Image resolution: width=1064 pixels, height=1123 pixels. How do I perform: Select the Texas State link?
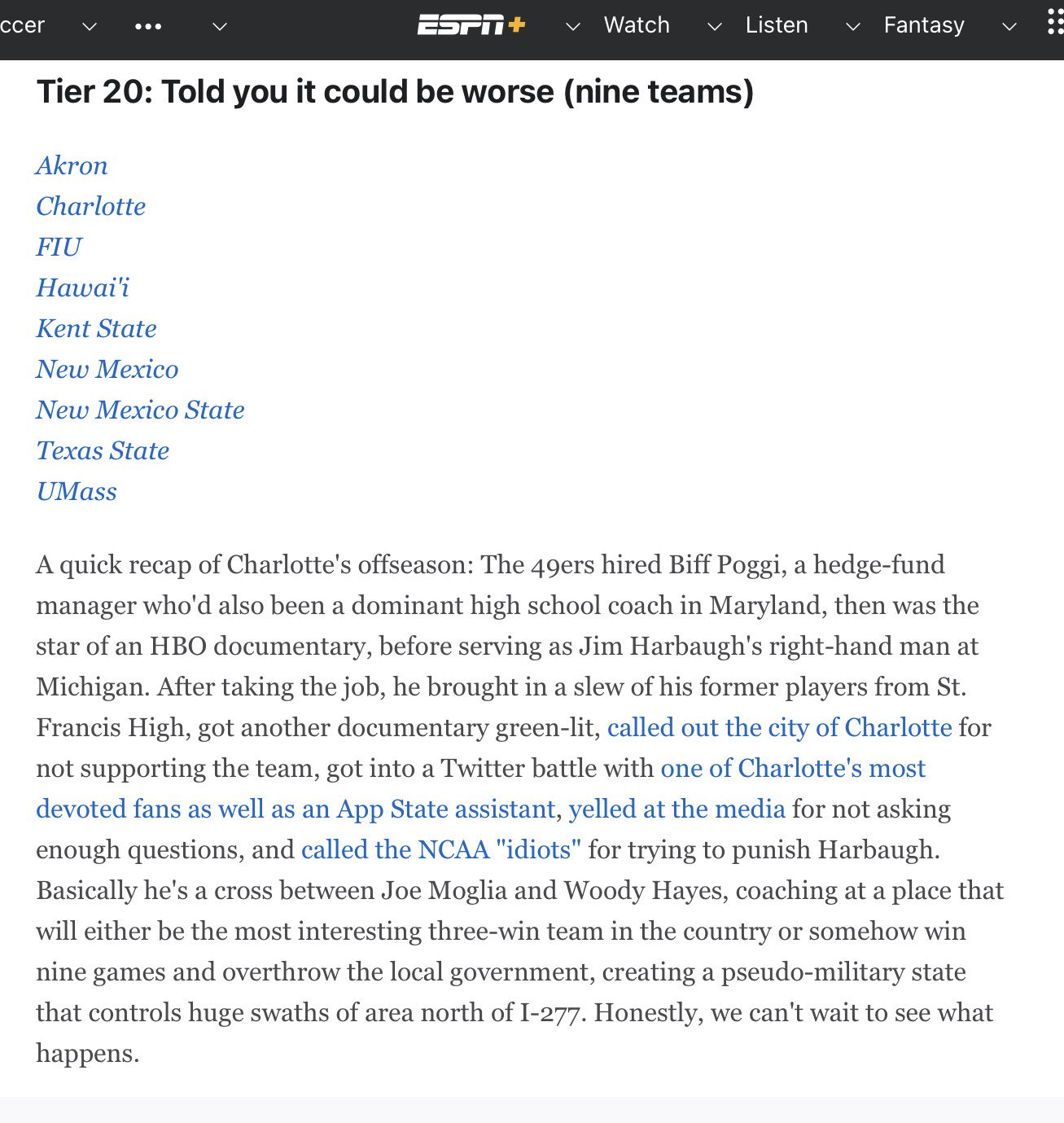103,450
